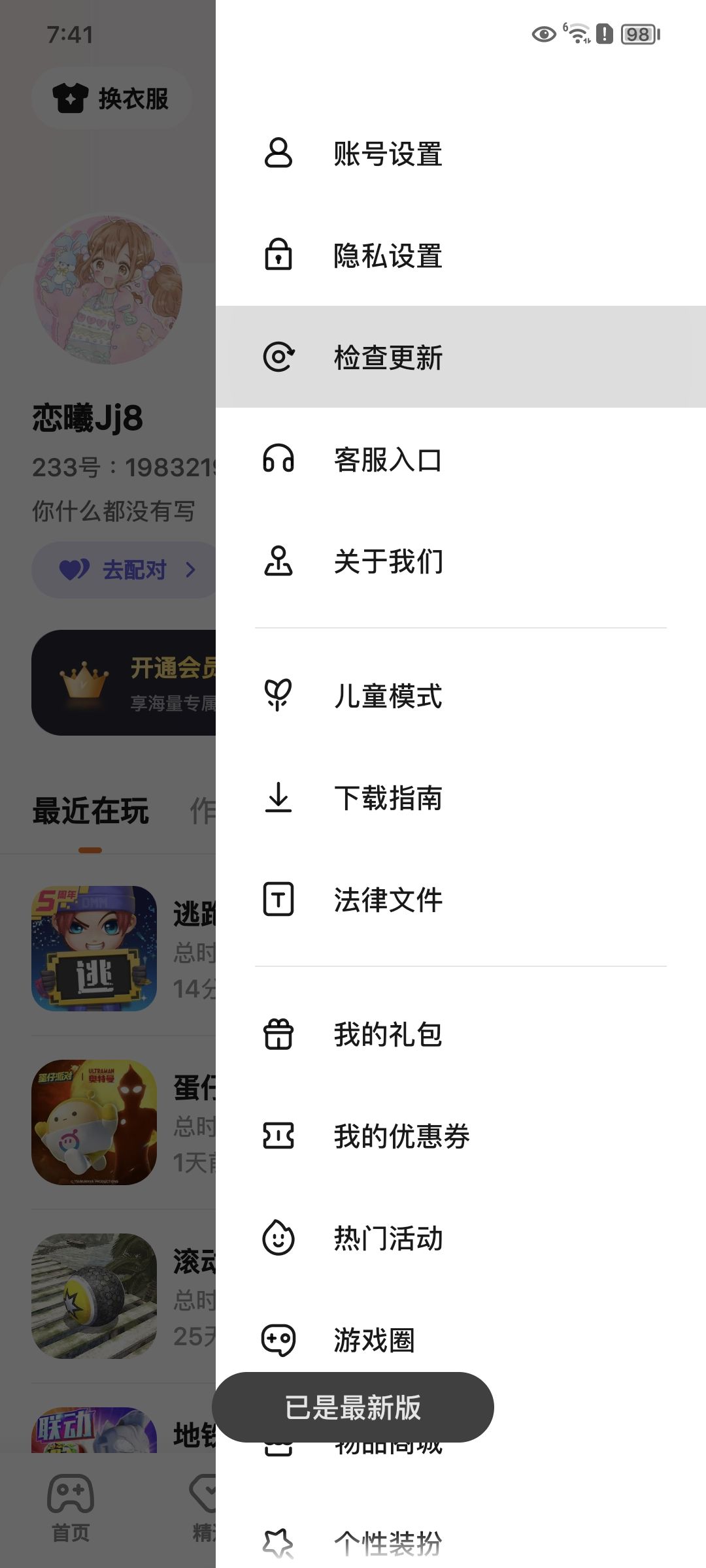Enter 儿童模式 children mode
This screenshot has height=1568, width=706.
tap(387, 696)
